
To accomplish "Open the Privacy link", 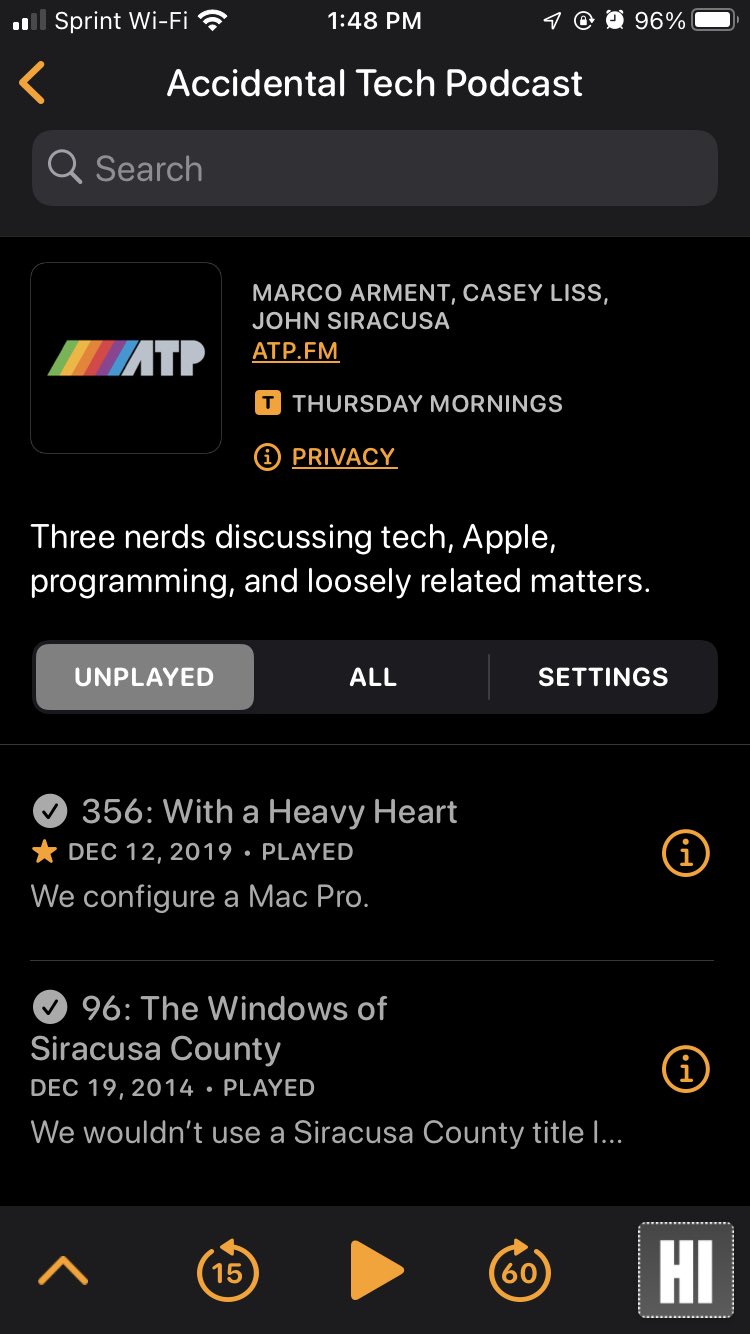I will coord(343,457).
